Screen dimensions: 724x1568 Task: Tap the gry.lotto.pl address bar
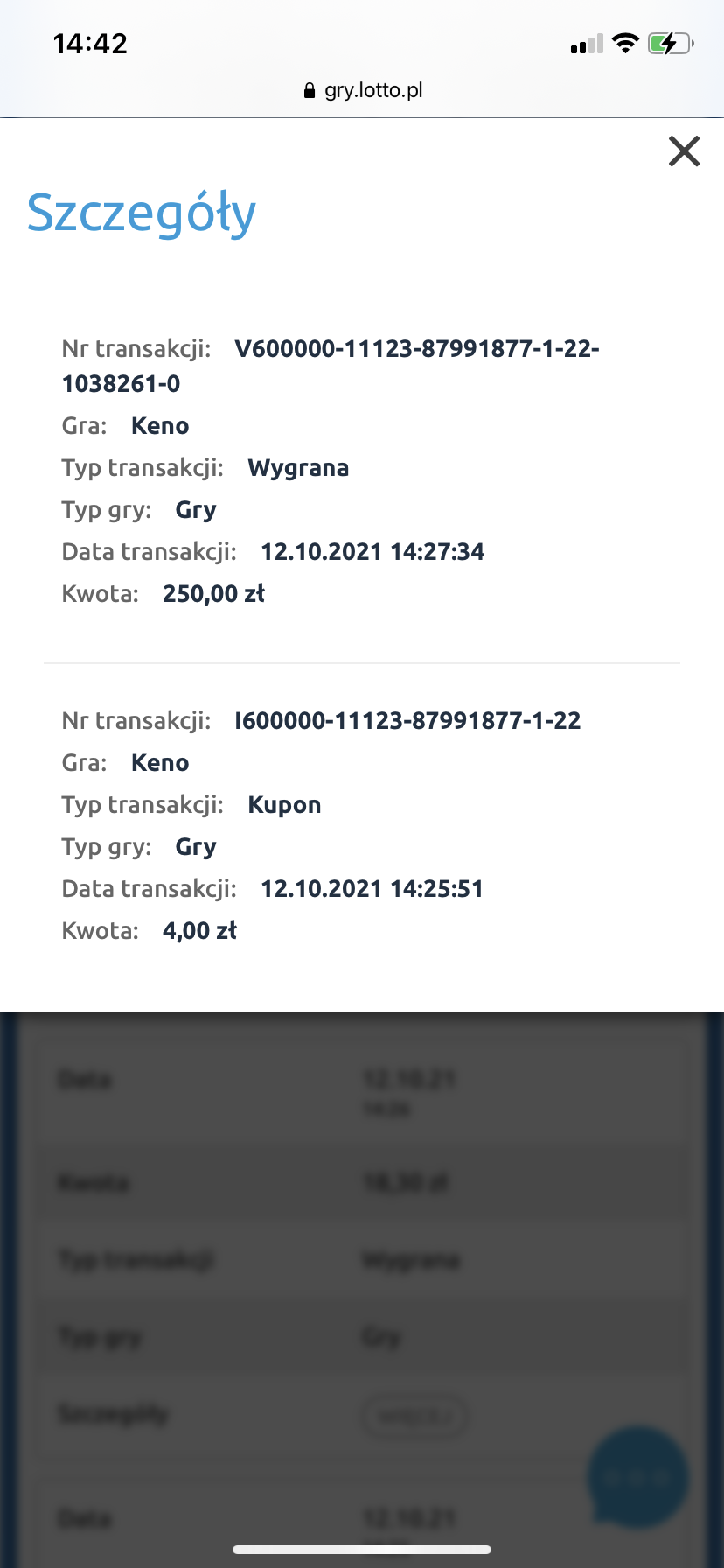pos(363,90)
